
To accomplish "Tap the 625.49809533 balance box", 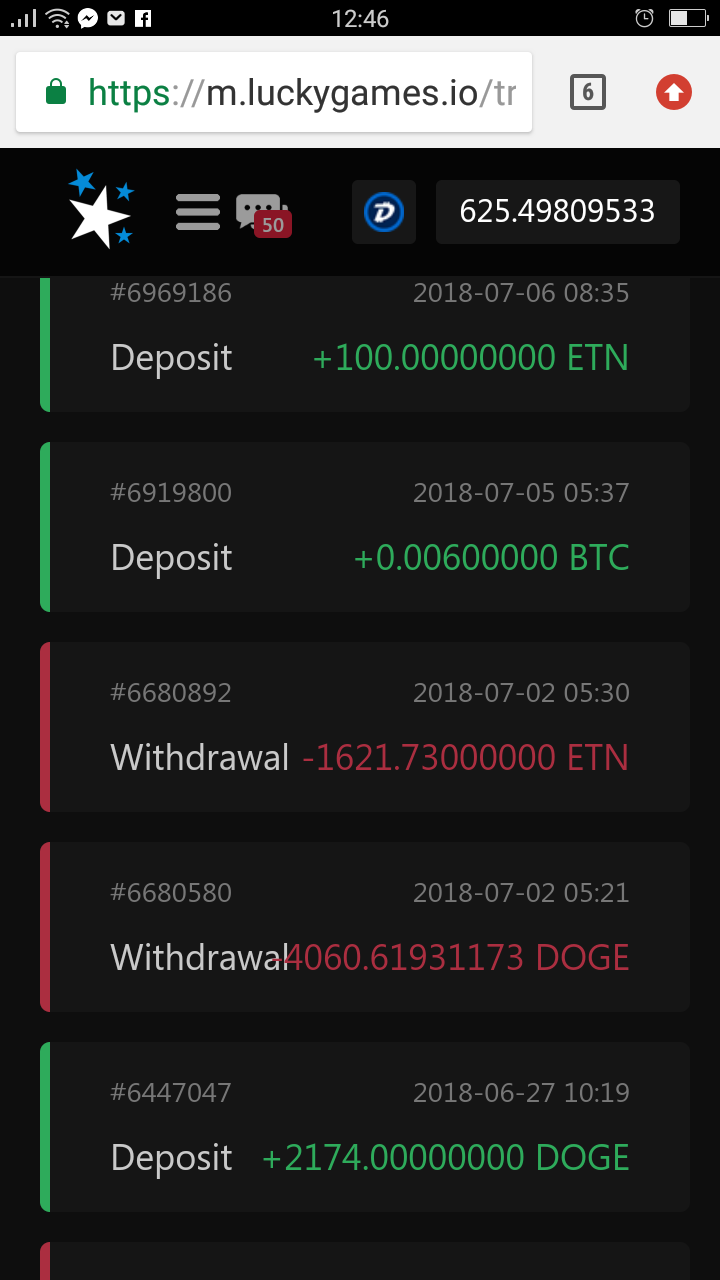I will [557, 212].
